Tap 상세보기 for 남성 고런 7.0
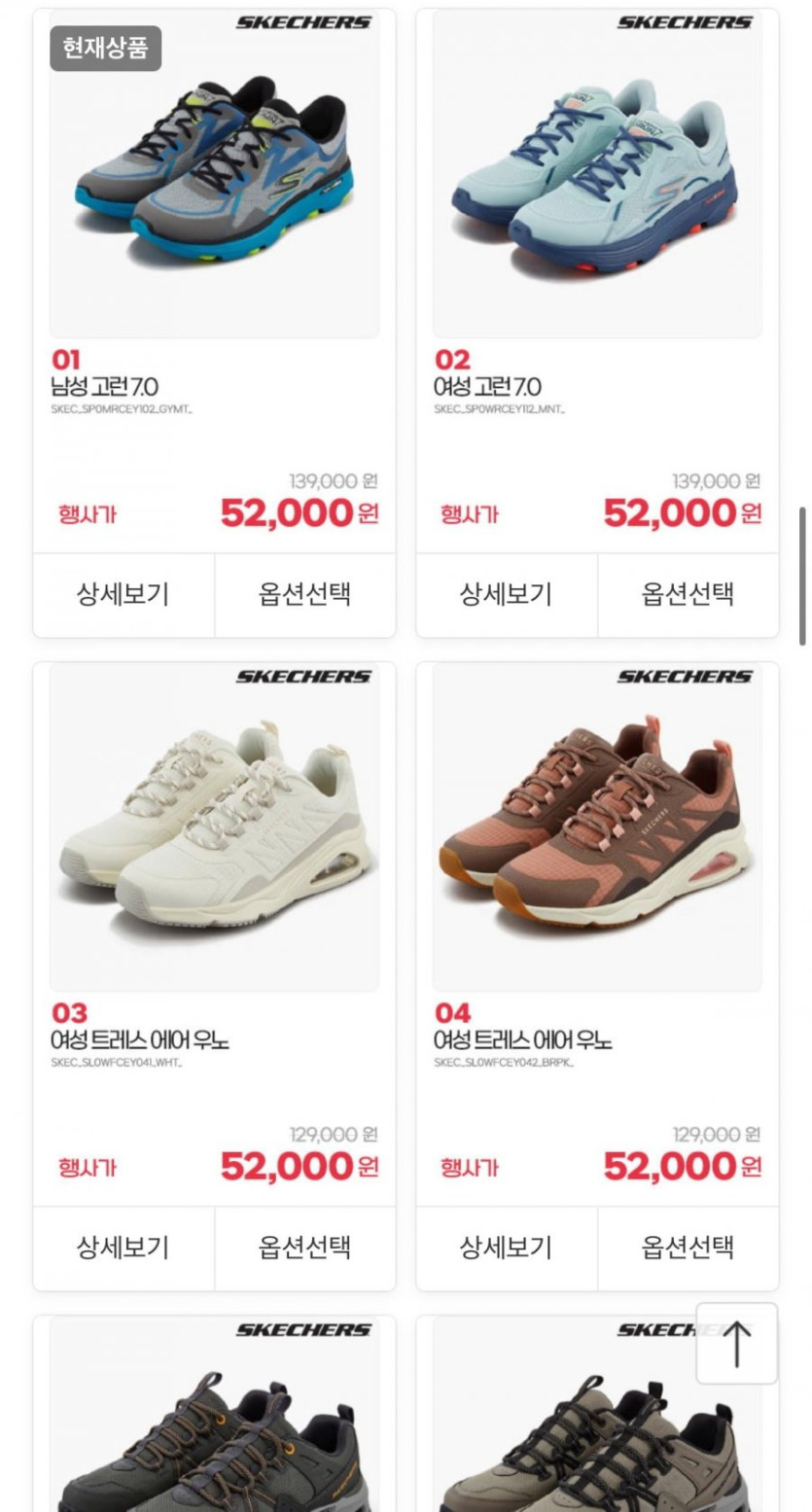 (x=124, y=594)
